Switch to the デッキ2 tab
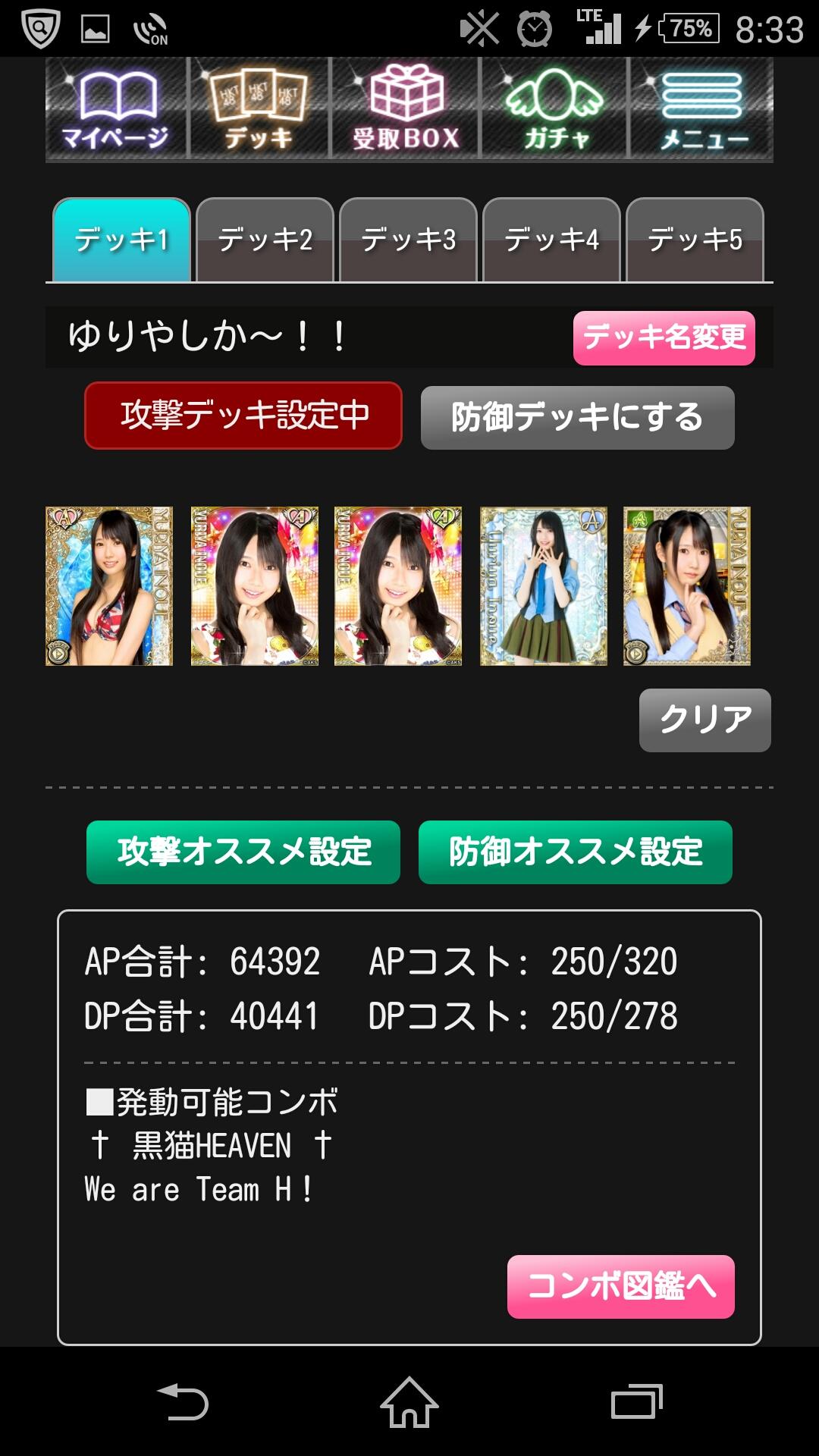The height and width of the screenshot is (1456, 819). tap(265, 240)
